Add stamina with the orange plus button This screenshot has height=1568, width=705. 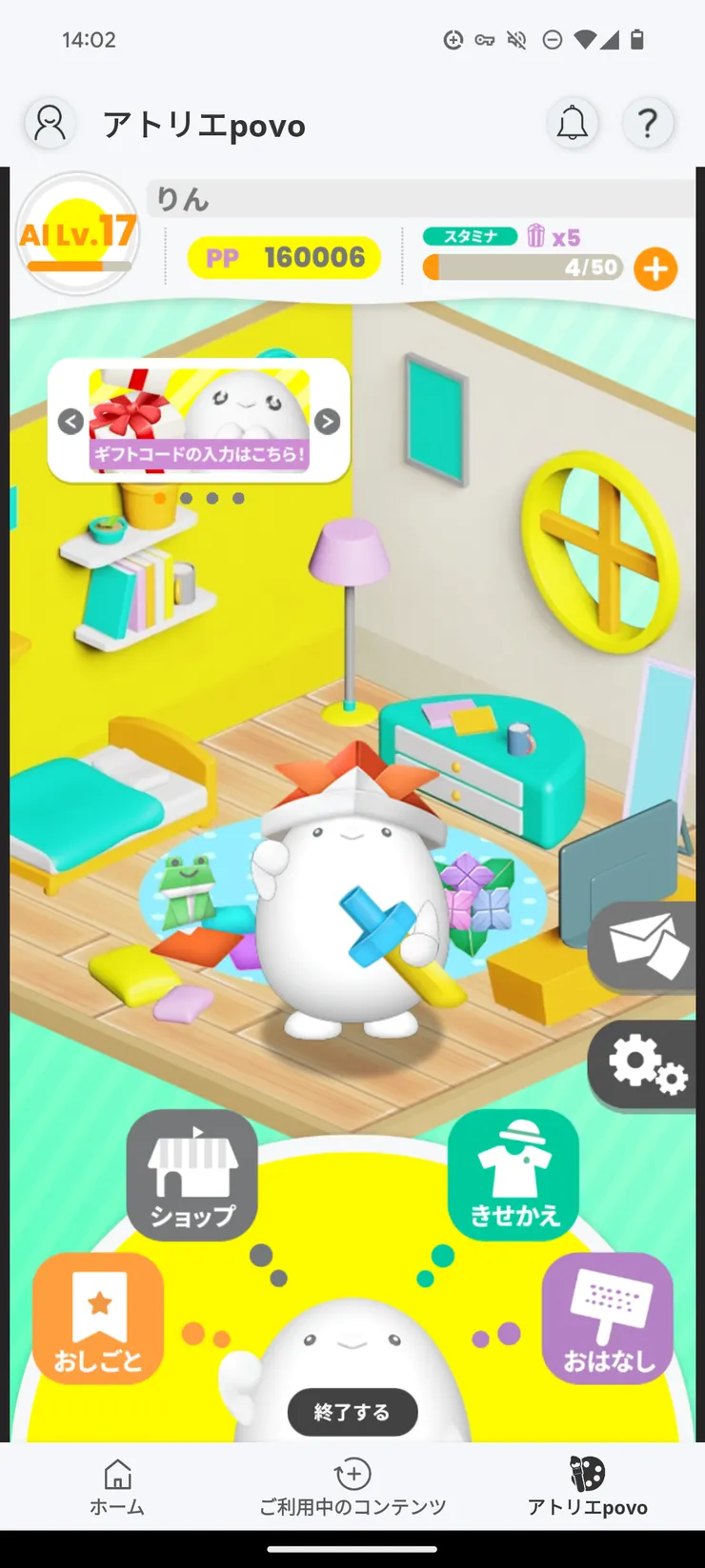[x=655, y=268]
